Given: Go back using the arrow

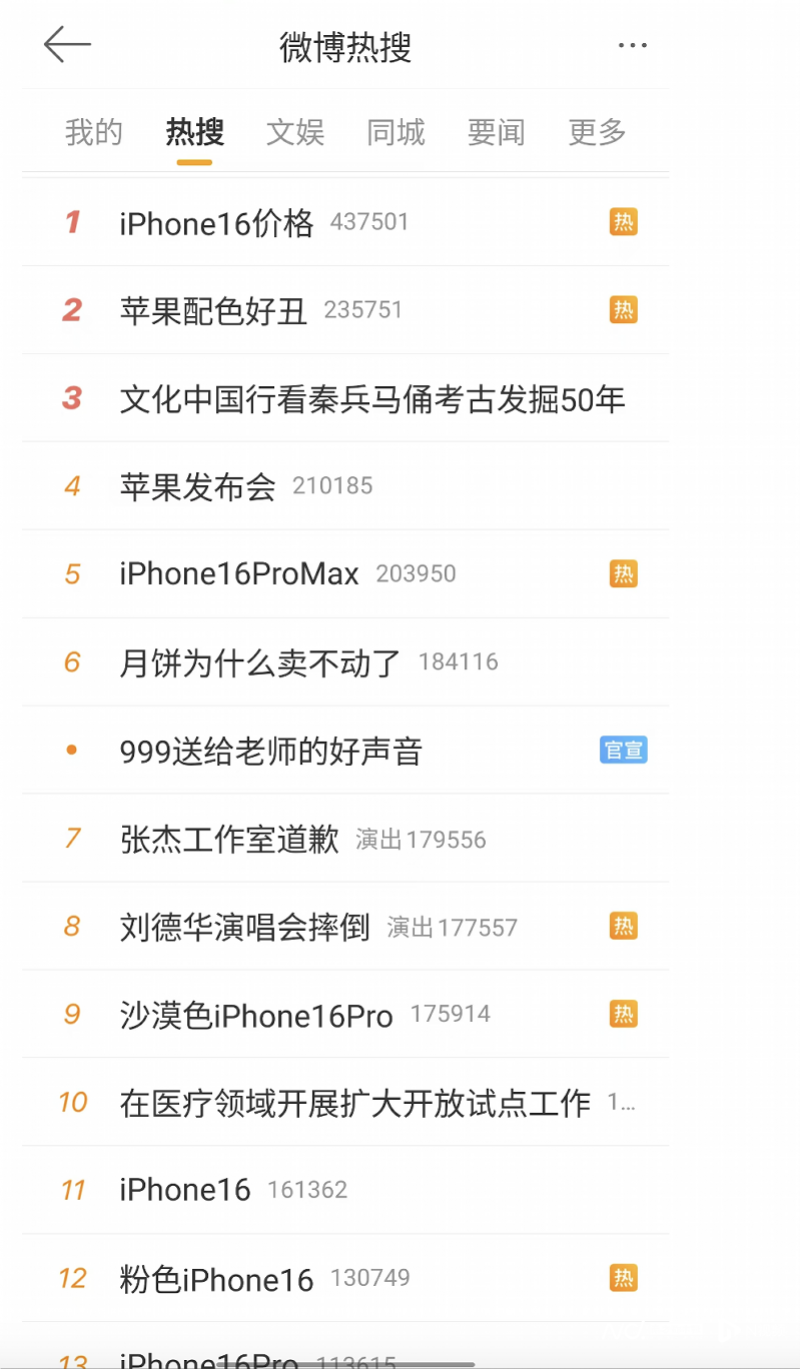Looking at the screenshot, I should tap(67, 46).
